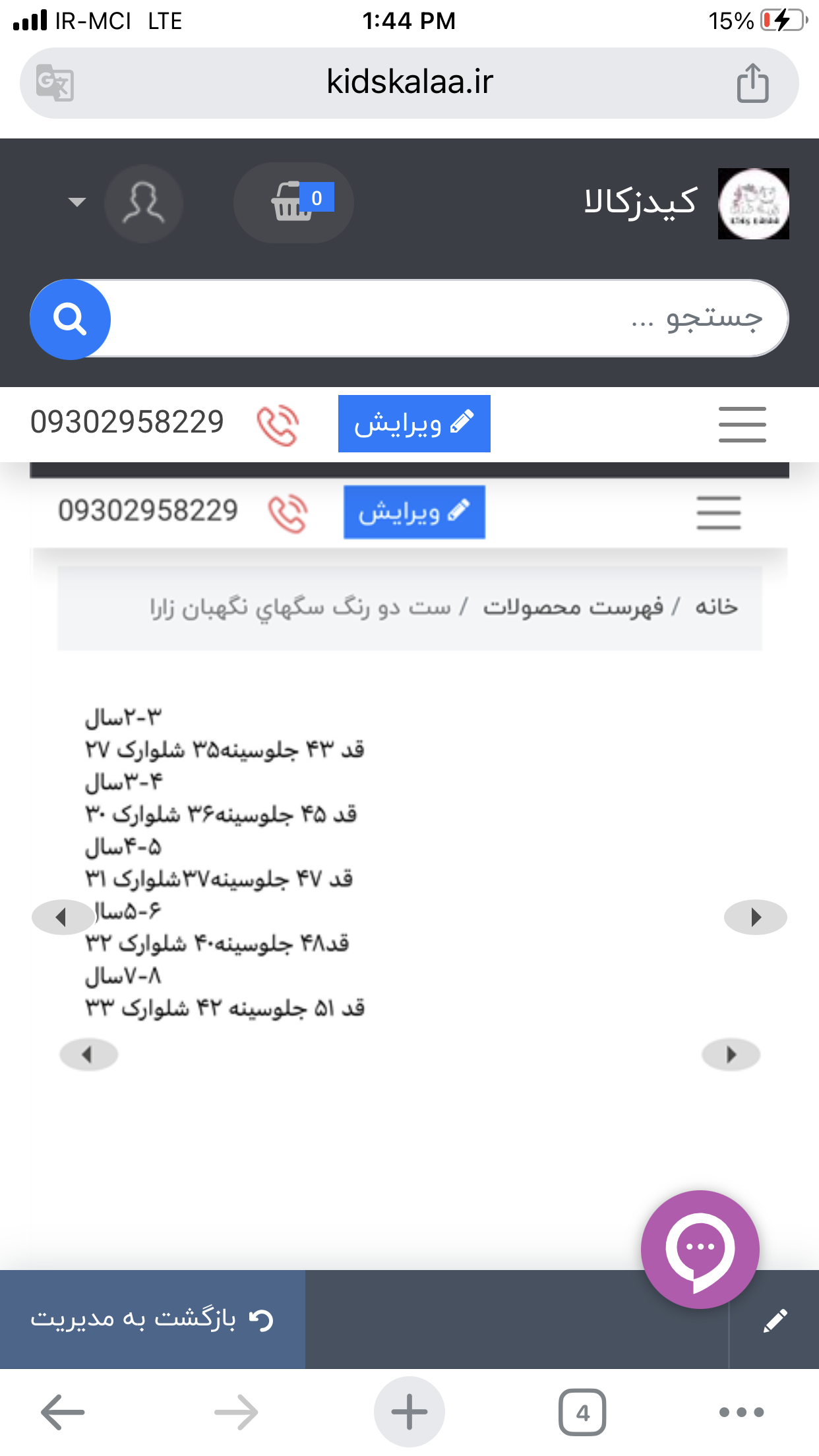The width and height of the screenshot is (819, 1456).
Task: Show the previous slide with left arrow
Action: coord(63,917)
